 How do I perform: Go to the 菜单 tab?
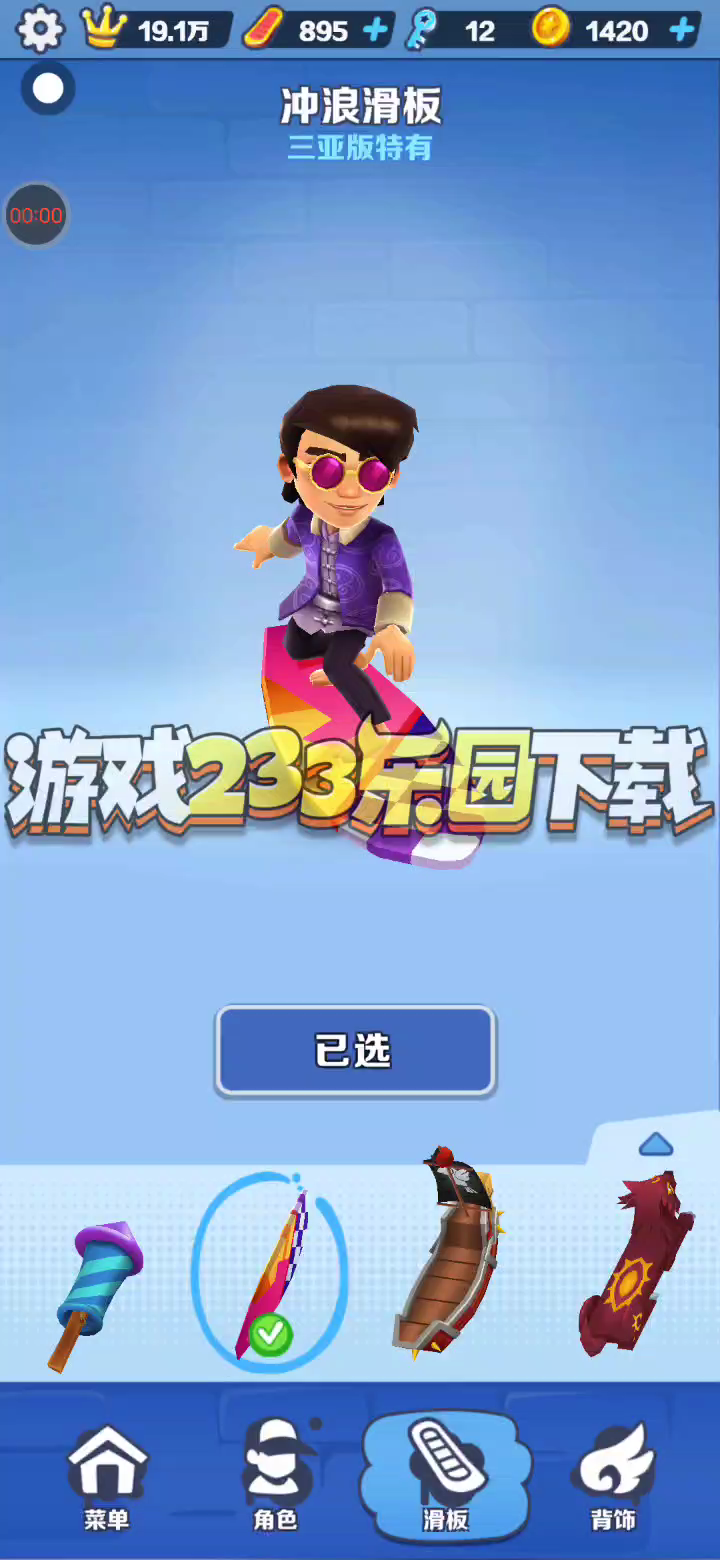coord(107,1478)
